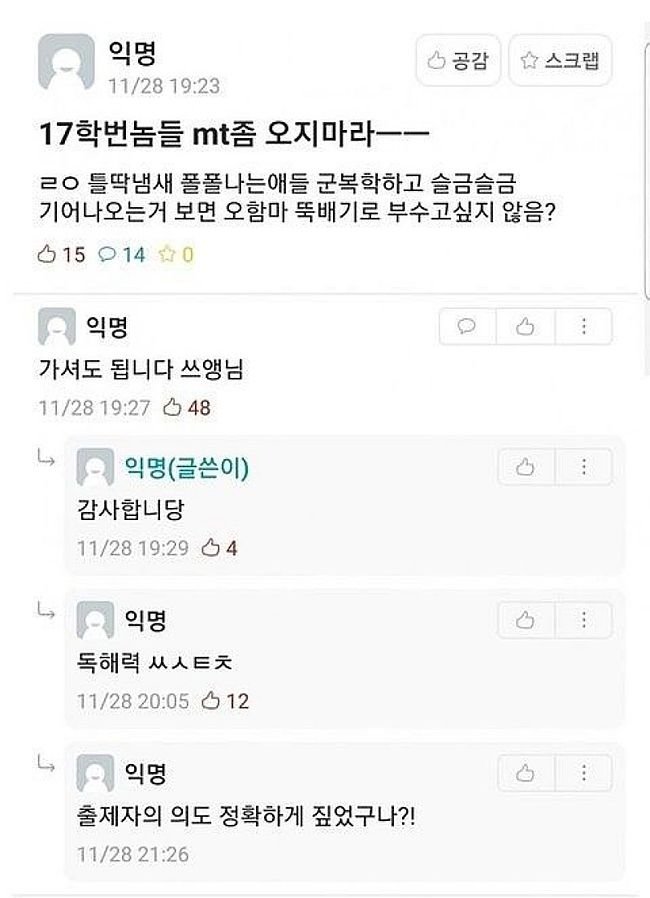Viewport: 650px width, 898px height.
Task: Like the comment 가셔도 됩니다 쓰앵님
Action: (x=525, y=326)
